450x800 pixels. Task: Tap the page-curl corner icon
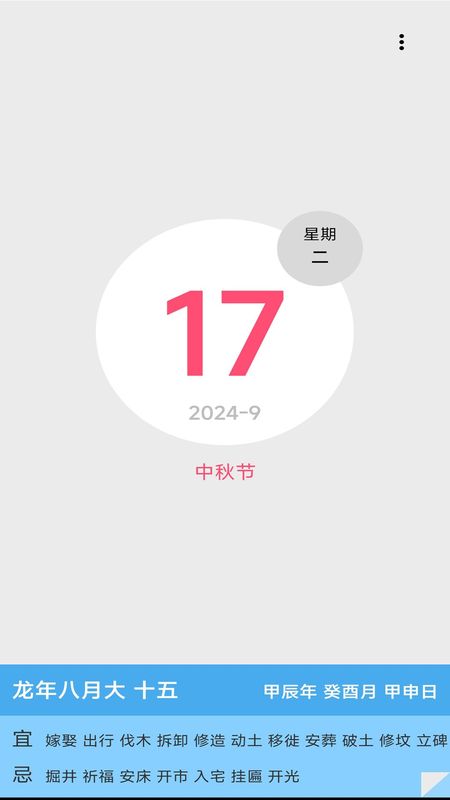pos(435,784)
